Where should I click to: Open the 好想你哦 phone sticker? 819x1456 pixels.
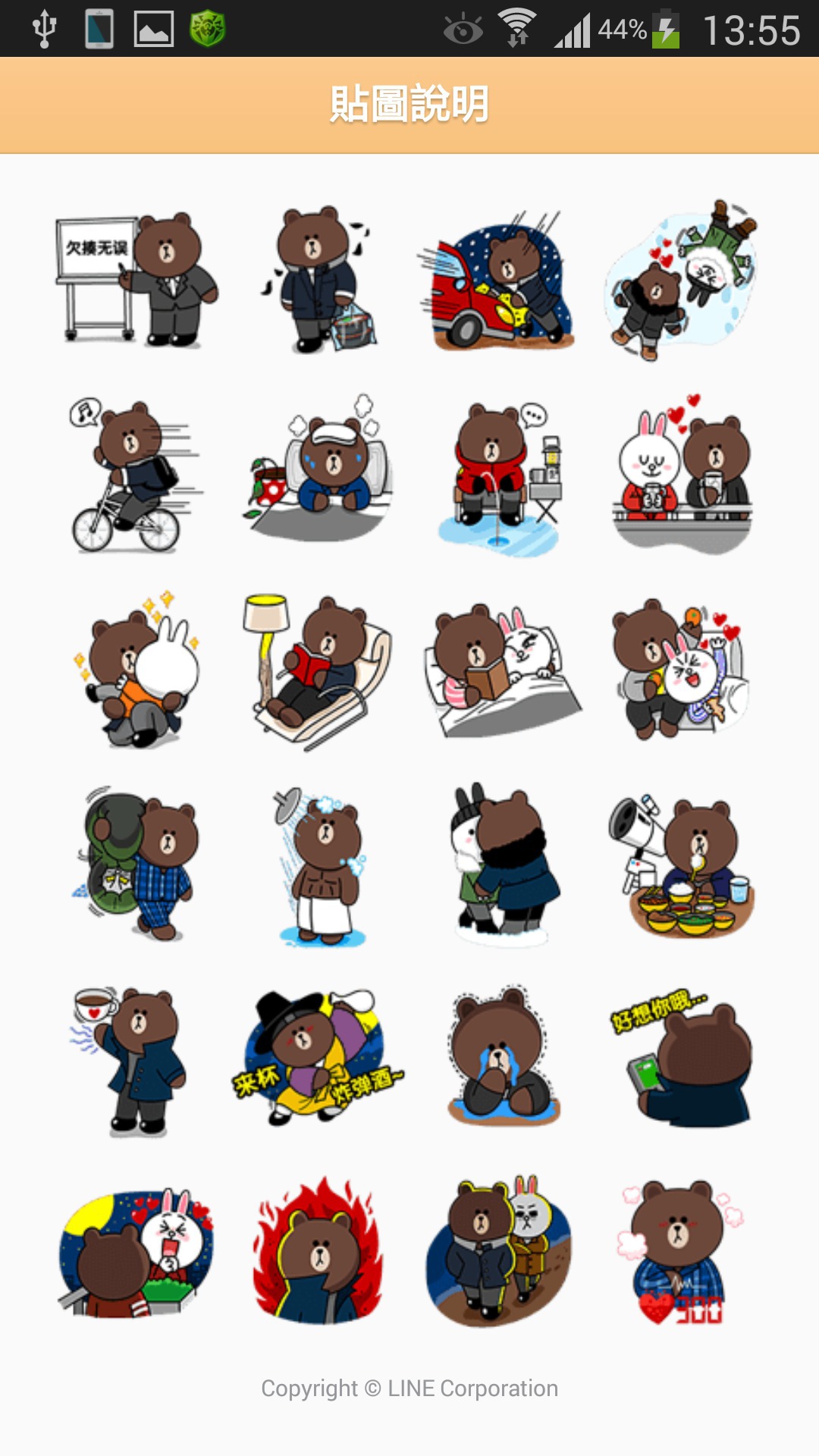click(x=682, y=1059)
